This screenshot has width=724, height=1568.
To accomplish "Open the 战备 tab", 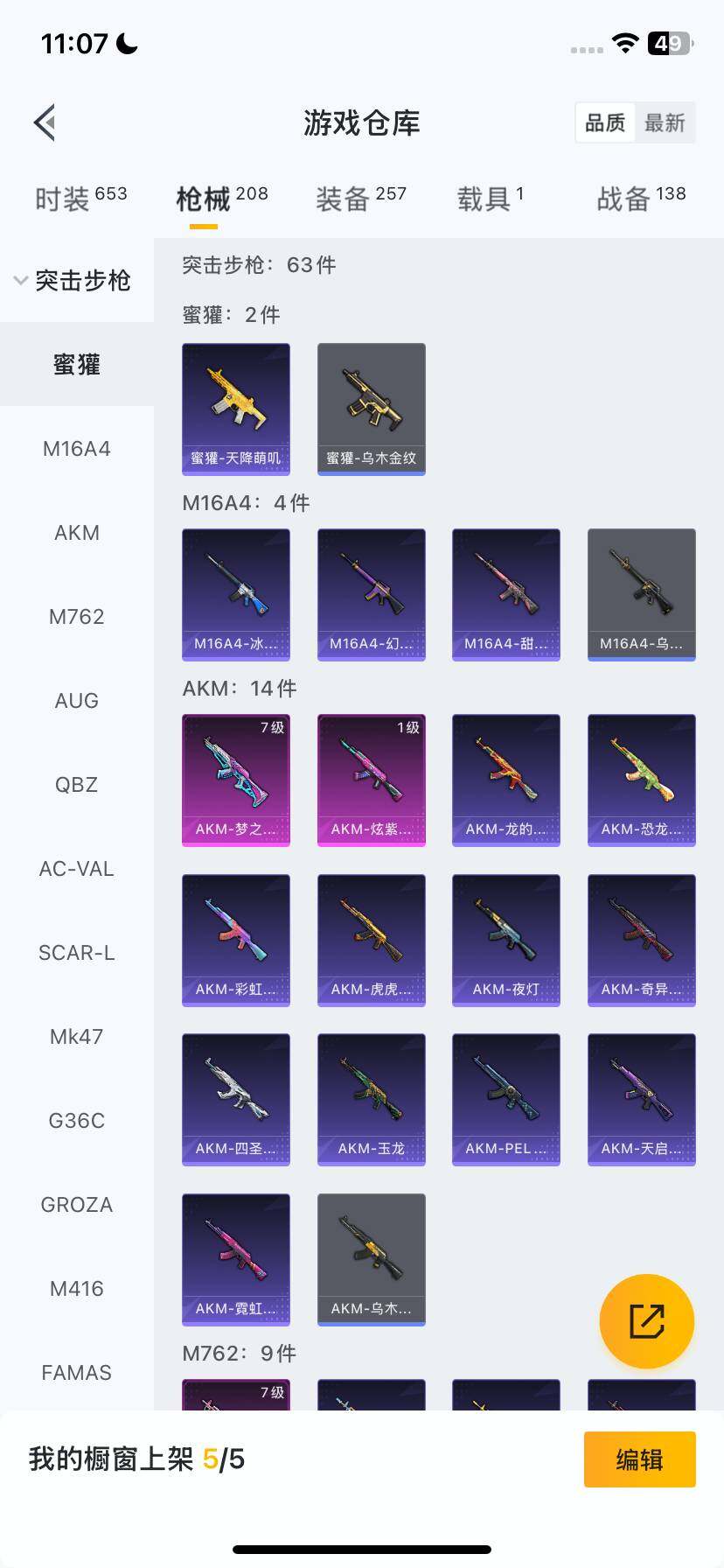I will tap(640, 199).
